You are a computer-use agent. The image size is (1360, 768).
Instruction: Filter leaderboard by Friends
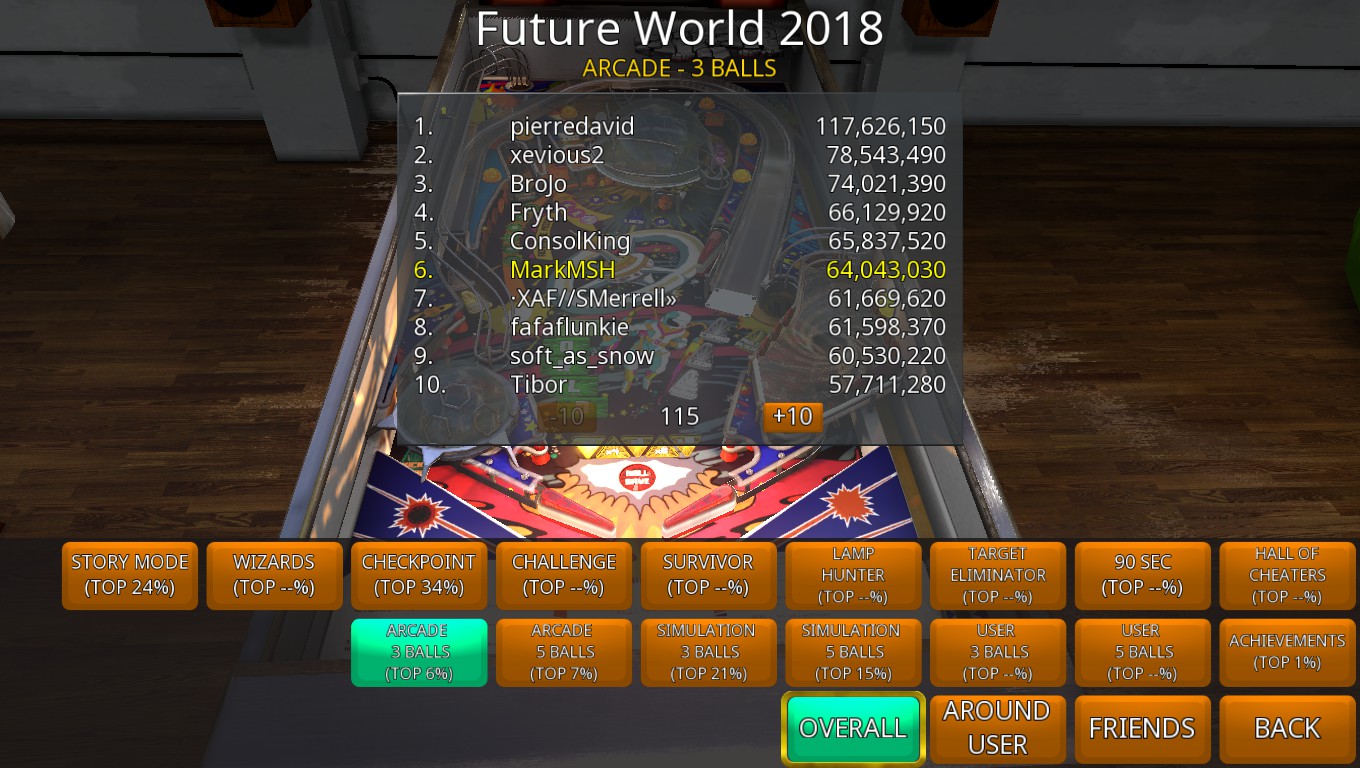tap(1142, 728)
